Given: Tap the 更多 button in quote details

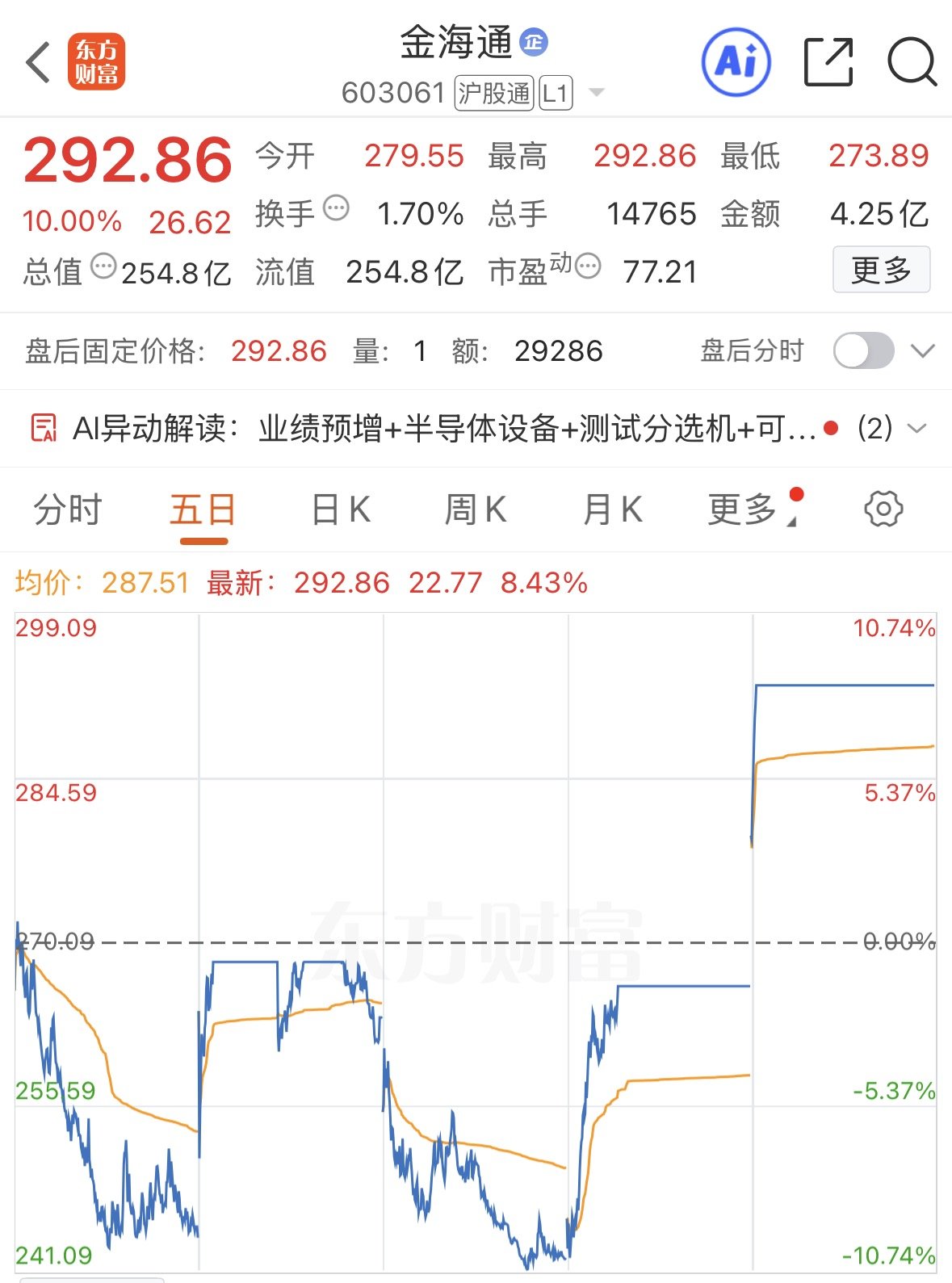Looking at the screenshot, I should pyautogui.click(x=881, y=270).
